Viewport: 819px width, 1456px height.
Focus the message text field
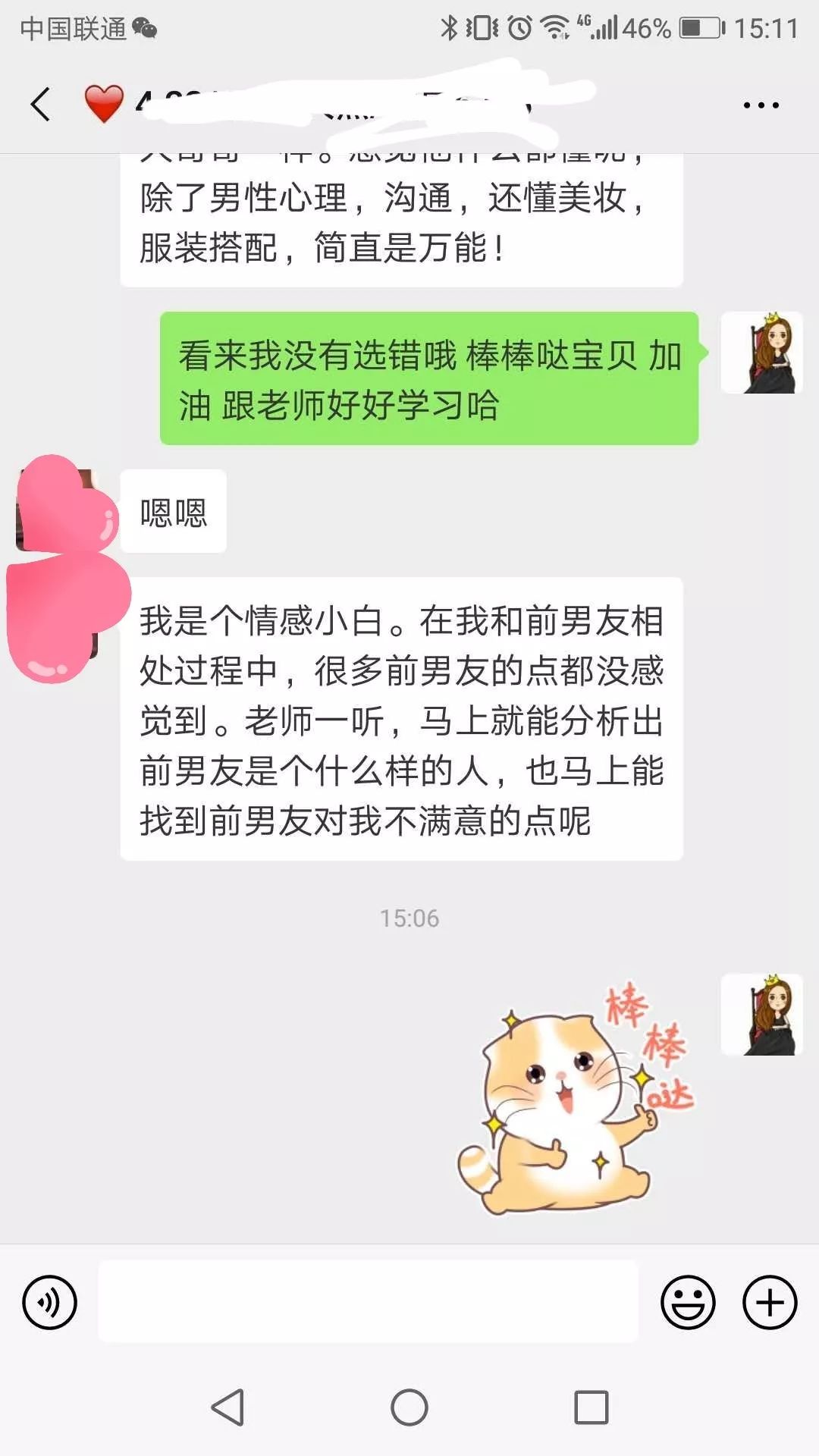(368, 1302)
